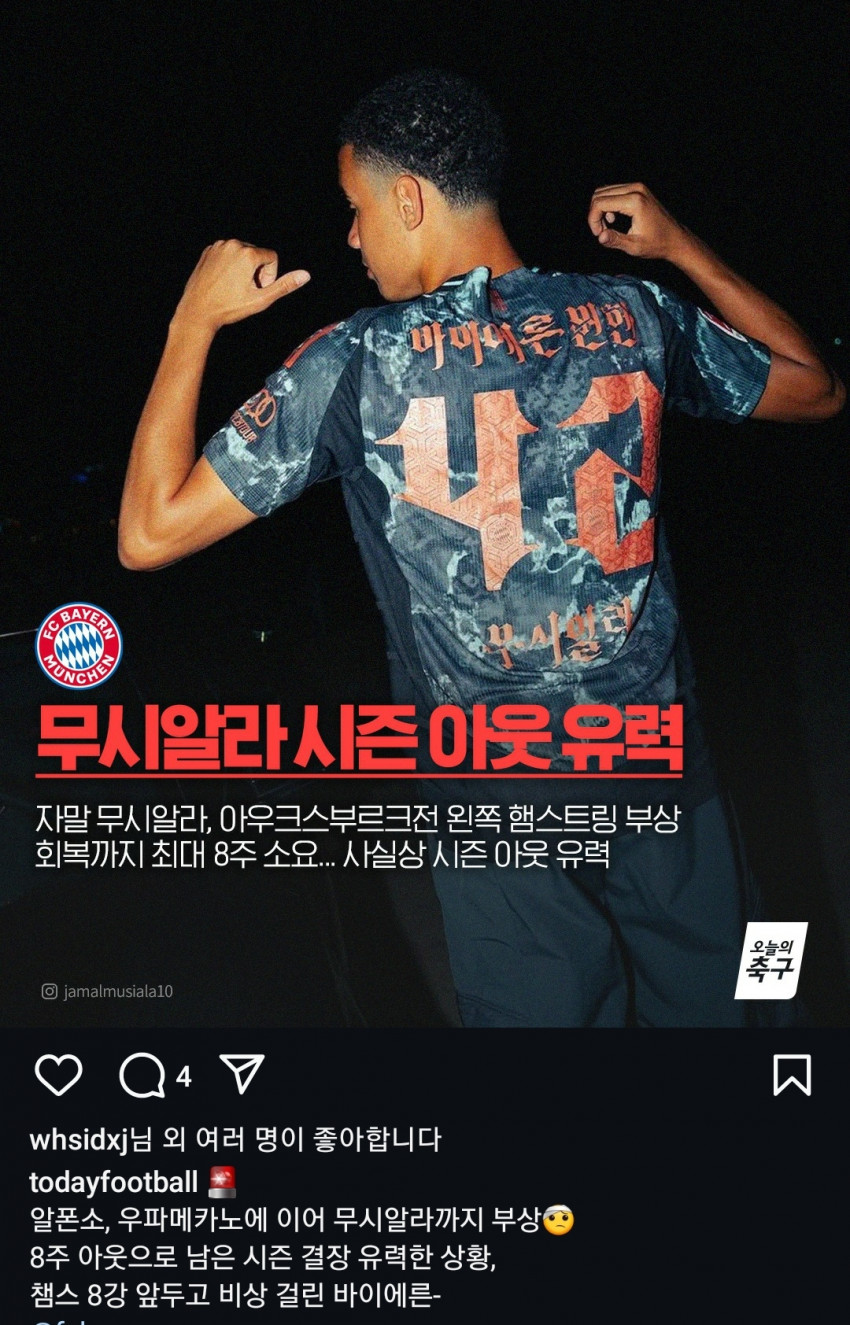The image size is (850, 1325).
Task: Open the Musiala injury post image
Action: 425,500
